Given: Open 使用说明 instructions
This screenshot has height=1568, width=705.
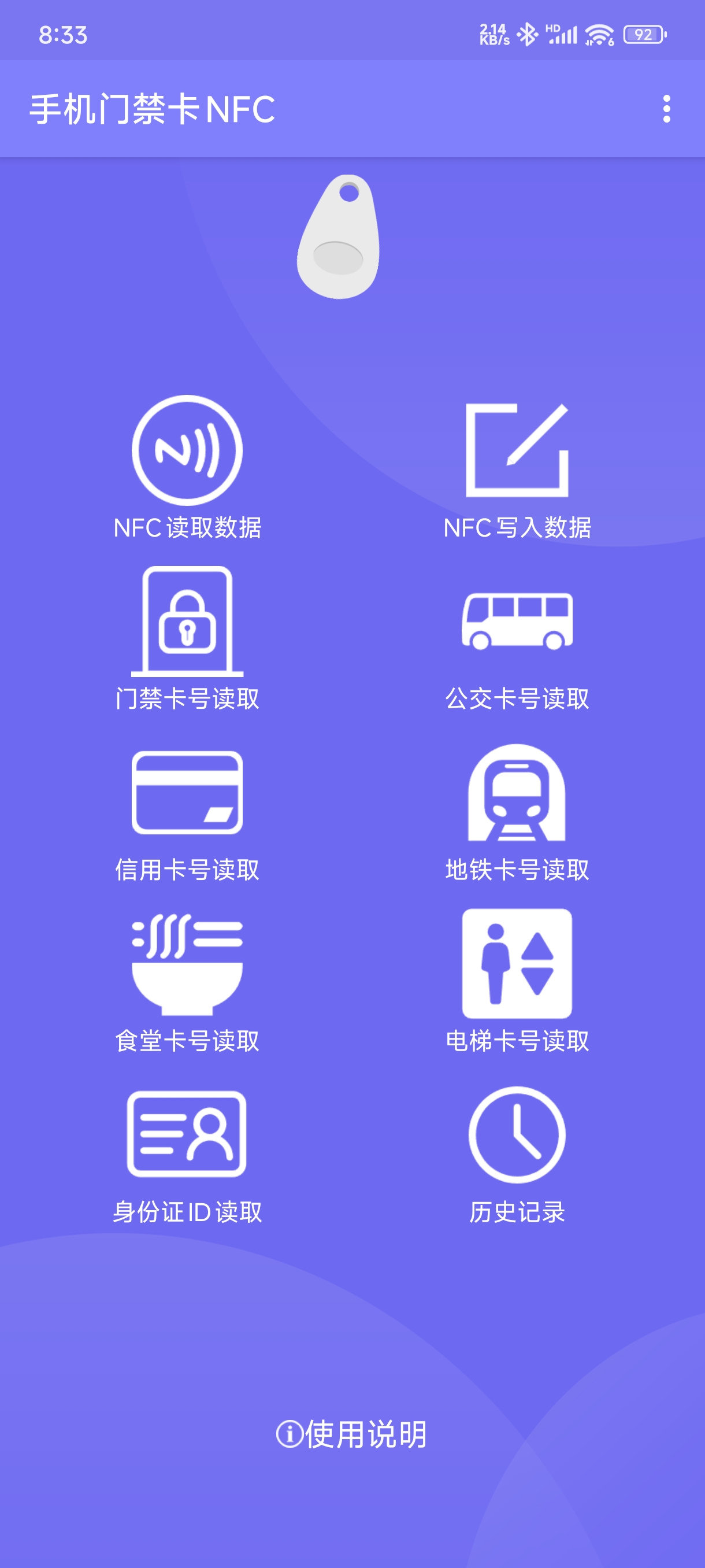Looking at the screenshot, I should tap(352, 1434).
